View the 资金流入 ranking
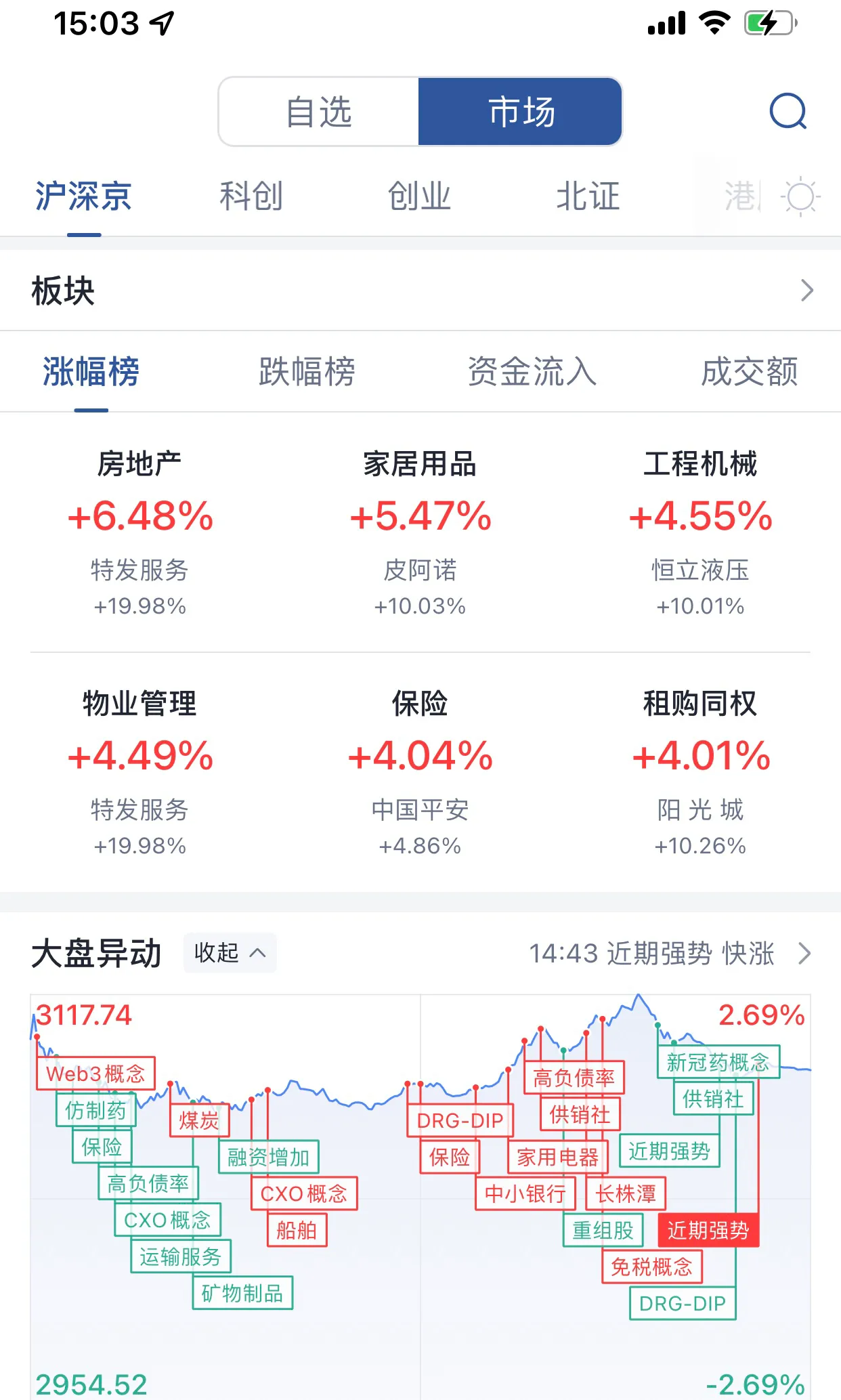The image size is (841, 1400). [532, 372]
